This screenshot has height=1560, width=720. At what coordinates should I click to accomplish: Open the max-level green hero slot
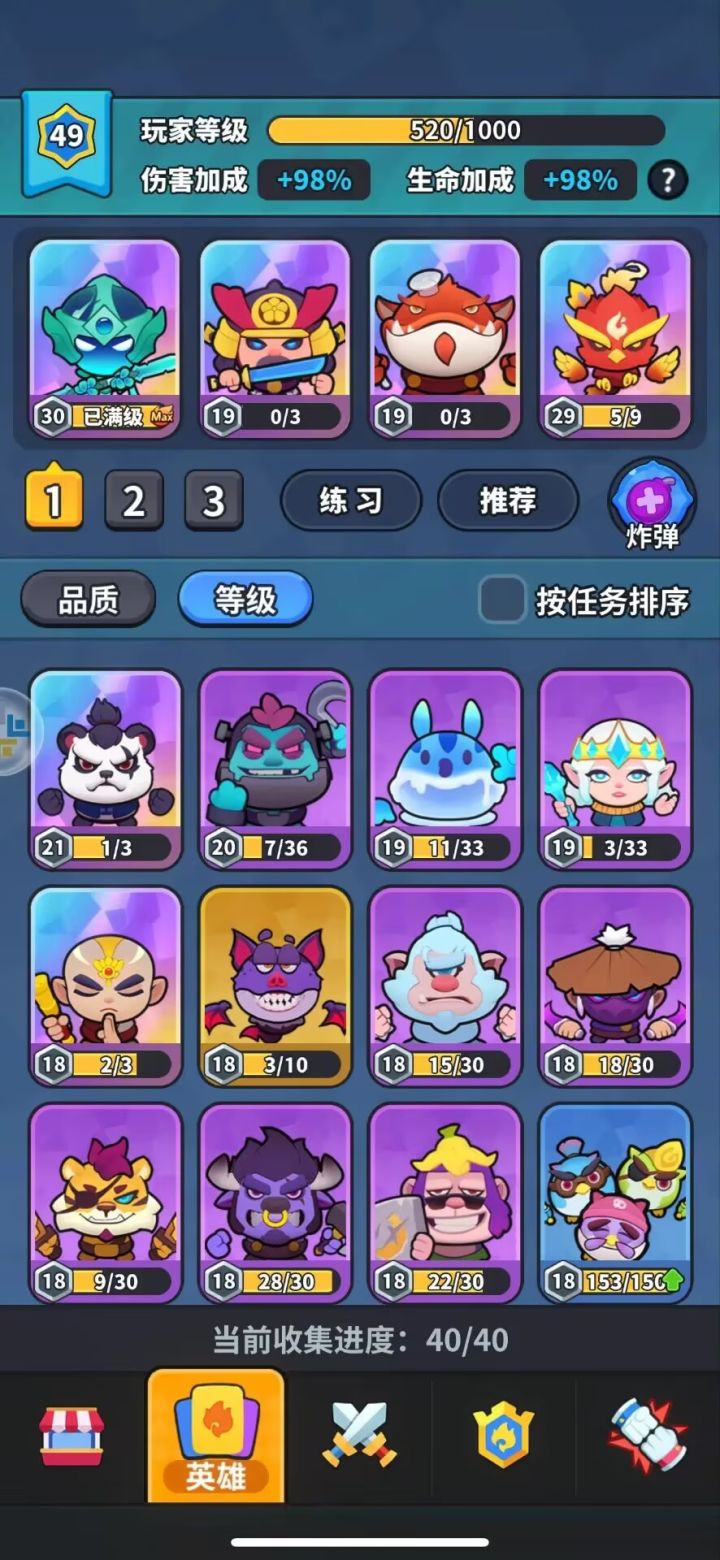pyautogui.click(x=105, y=335)
